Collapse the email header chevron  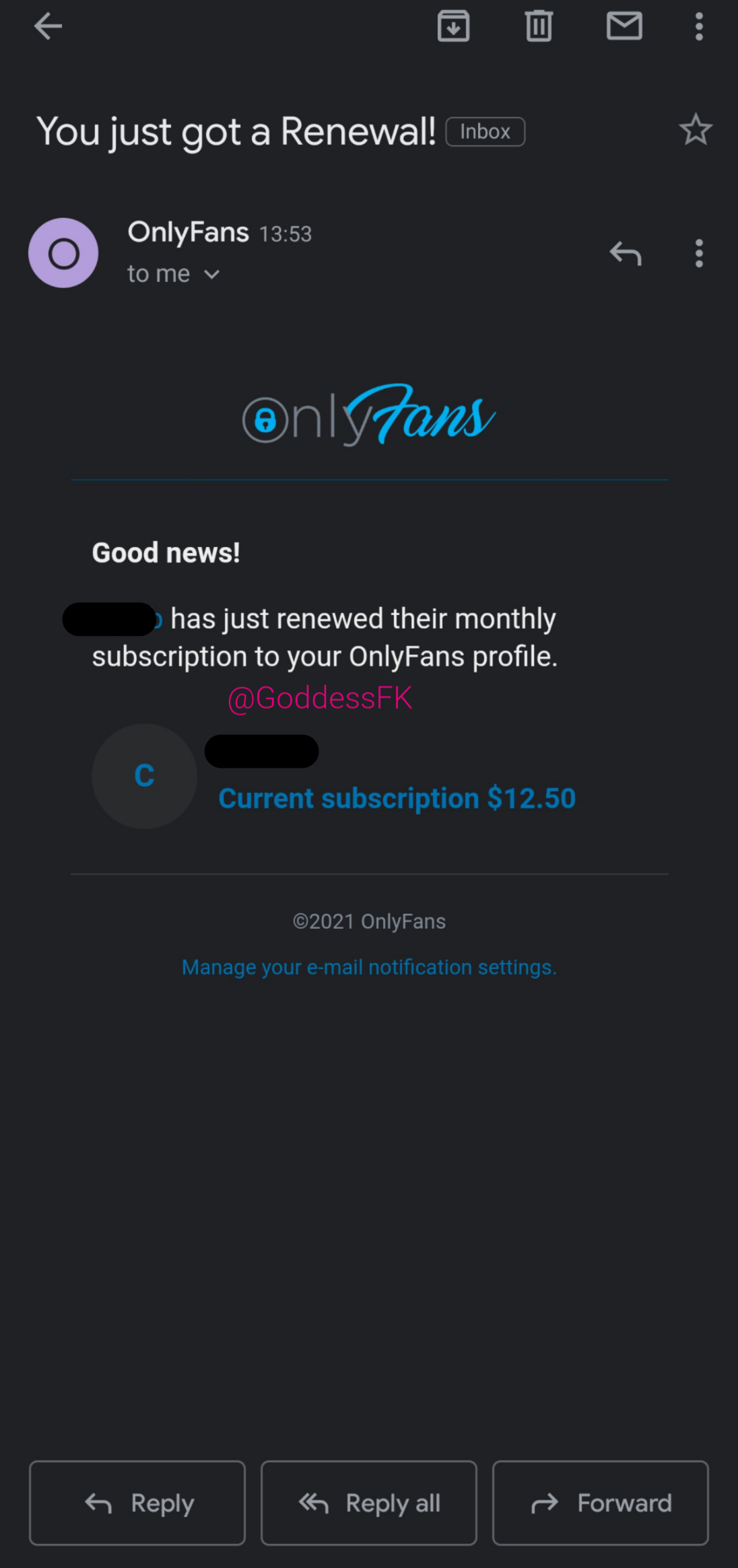[x=213, y=275]
